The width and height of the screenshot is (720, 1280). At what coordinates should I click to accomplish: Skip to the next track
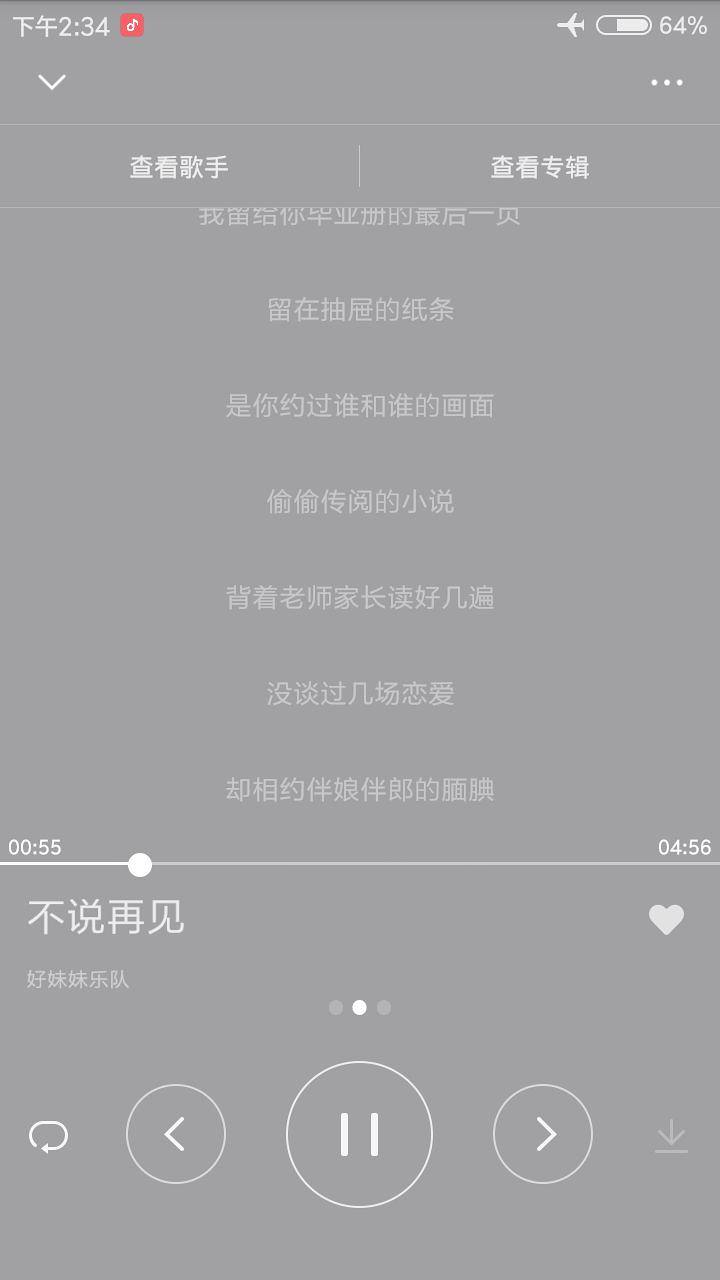click(543, 1135)
